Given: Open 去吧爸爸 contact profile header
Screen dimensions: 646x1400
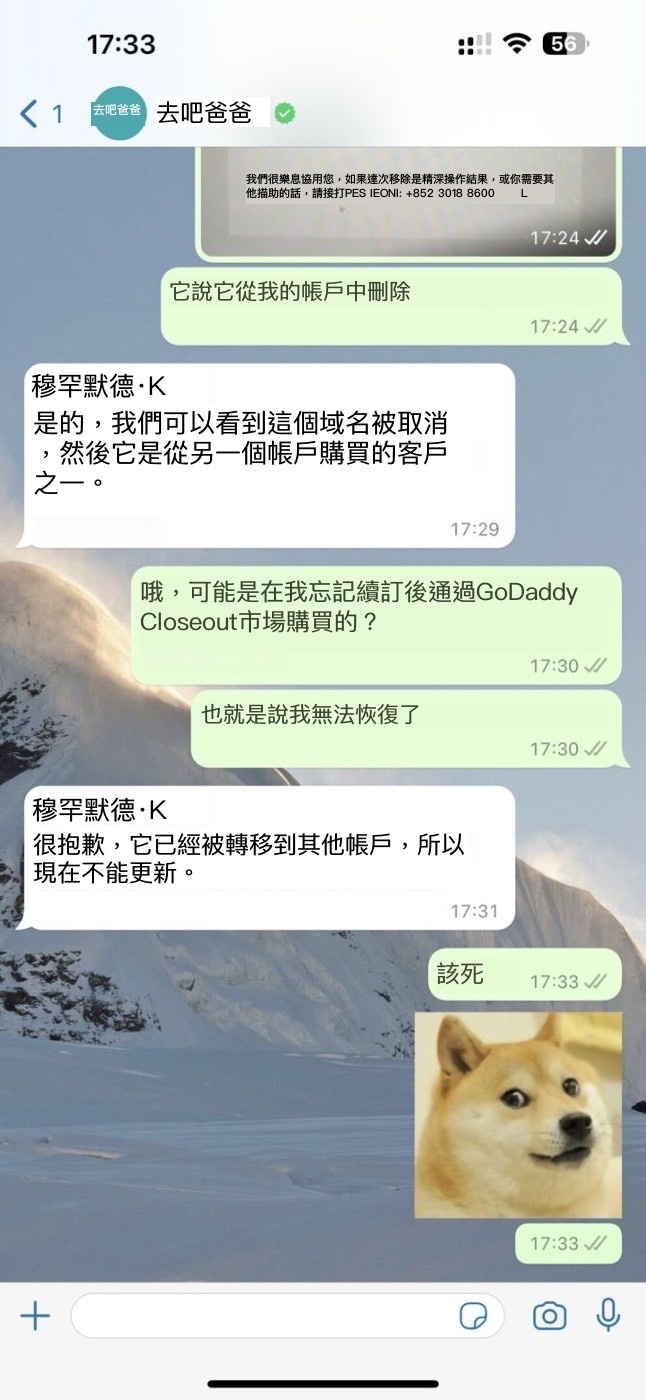Looking at the screenshot, I should coord(203,113).
